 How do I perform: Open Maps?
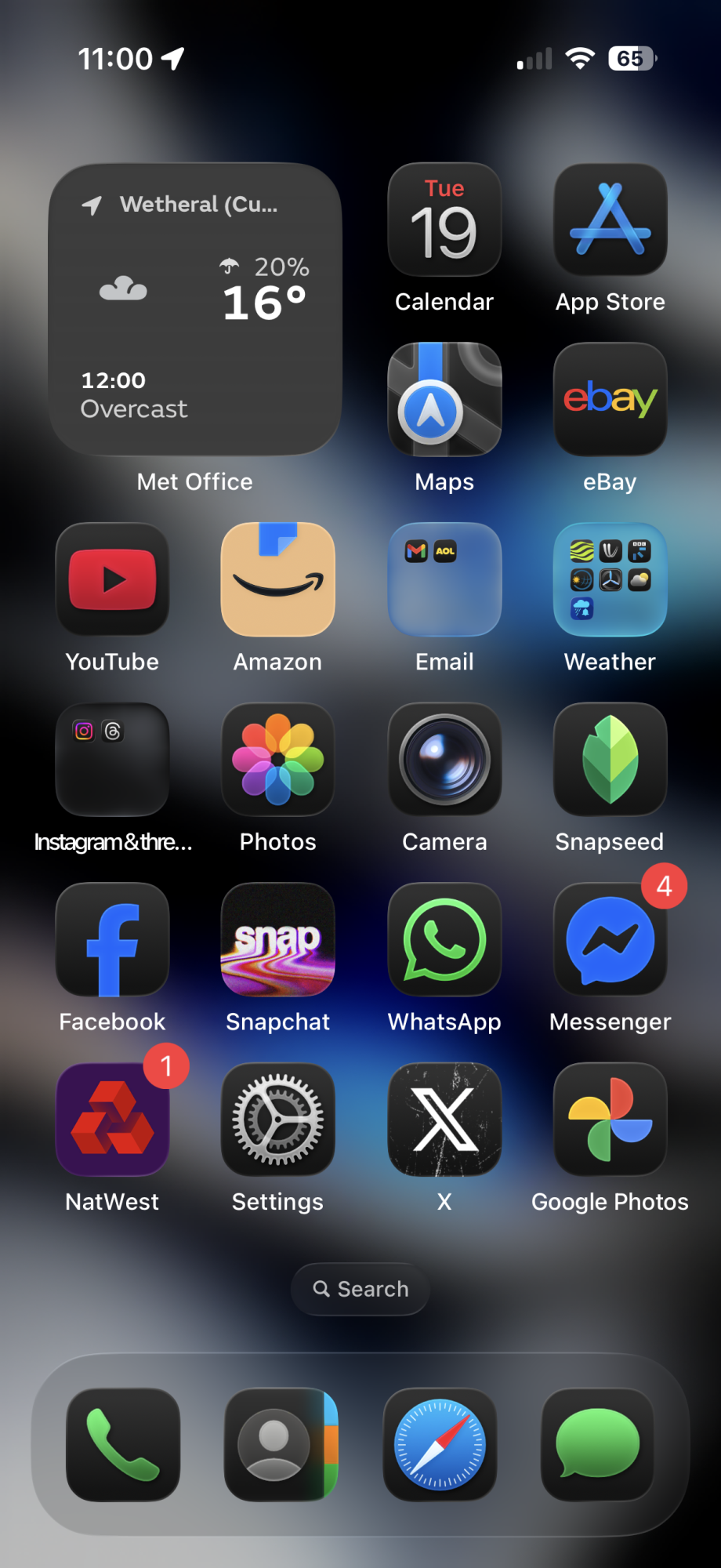click(x=444, y=400)
